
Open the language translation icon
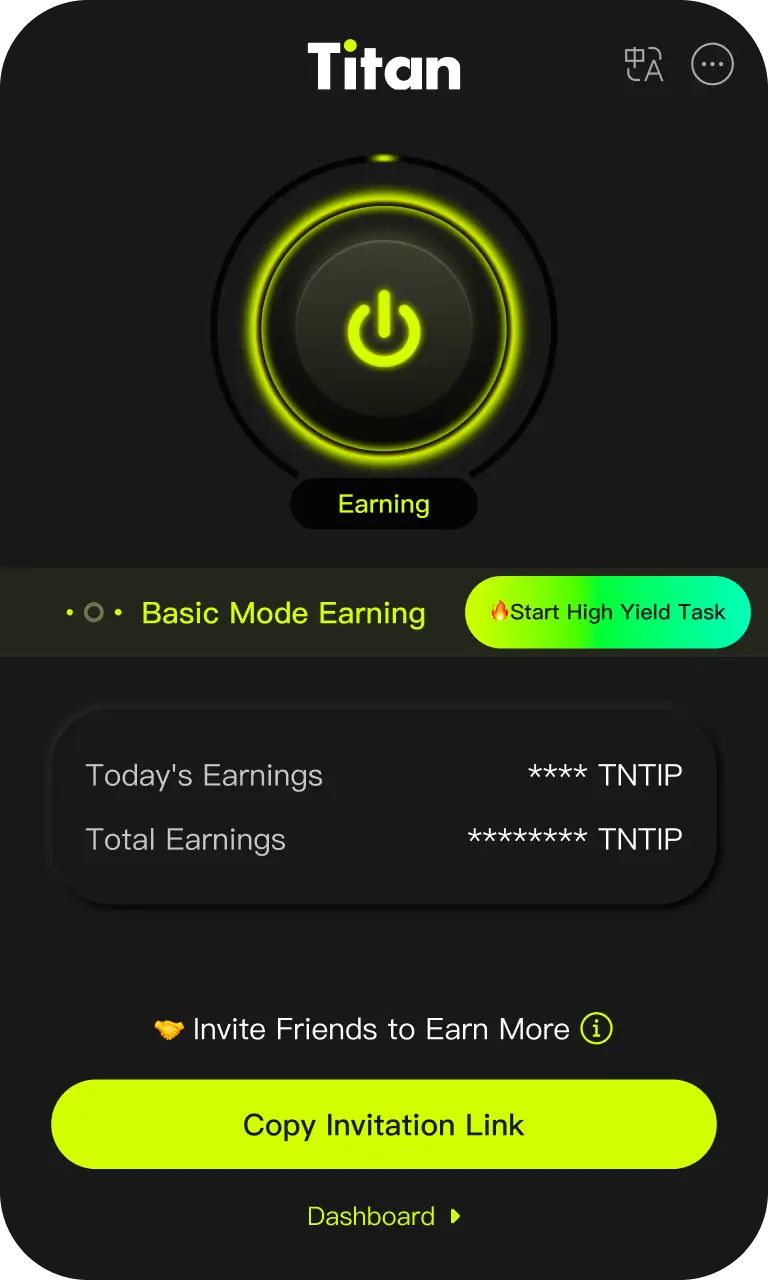pos(643,64)
